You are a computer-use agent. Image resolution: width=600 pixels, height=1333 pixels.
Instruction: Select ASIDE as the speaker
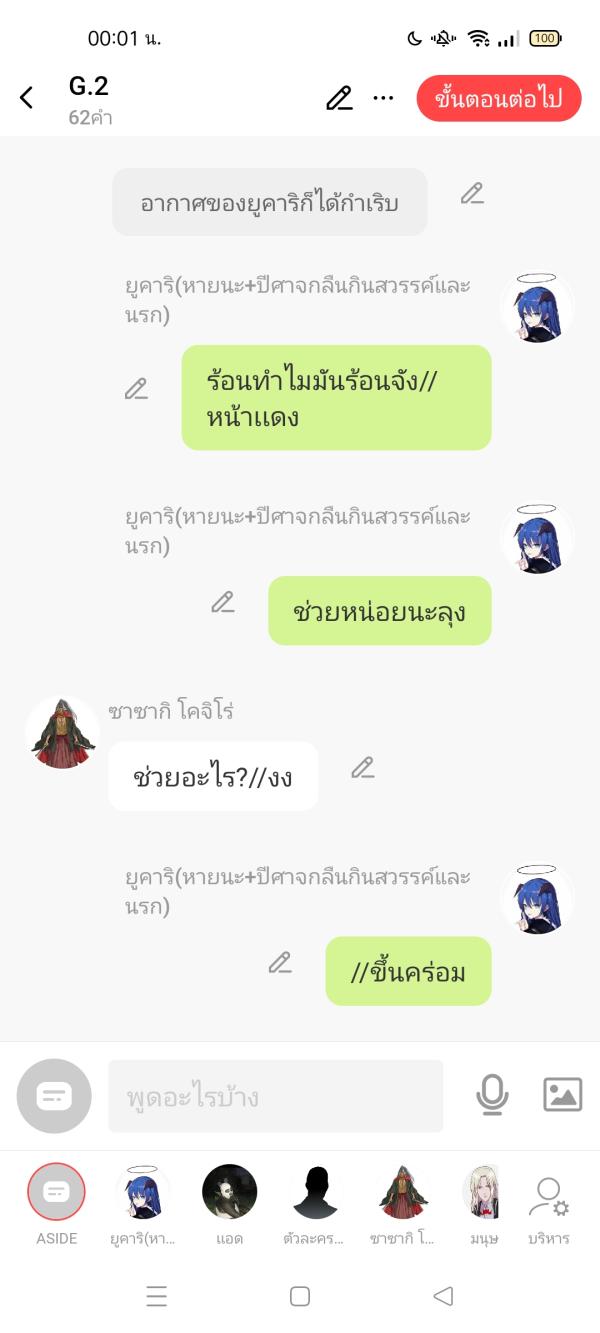[57, 1192]
